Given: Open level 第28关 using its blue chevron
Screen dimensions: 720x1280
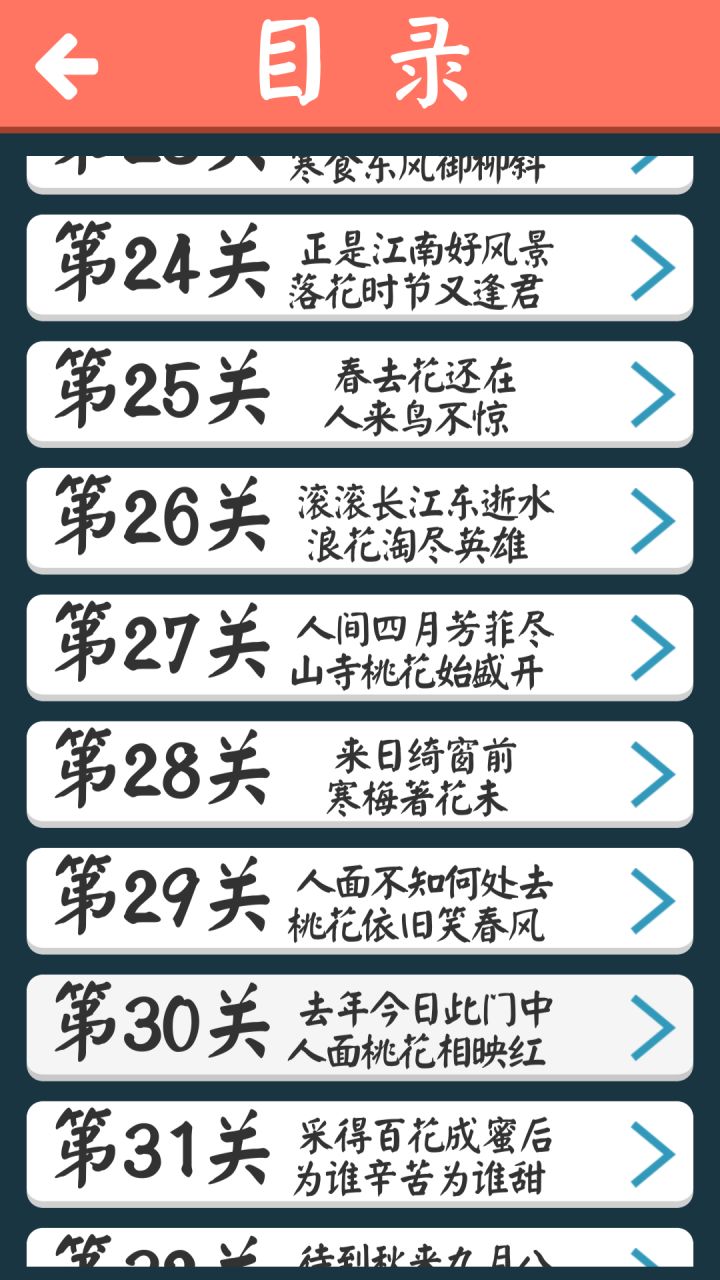Looking at the screenshot, I should click(x=655, y=773).
